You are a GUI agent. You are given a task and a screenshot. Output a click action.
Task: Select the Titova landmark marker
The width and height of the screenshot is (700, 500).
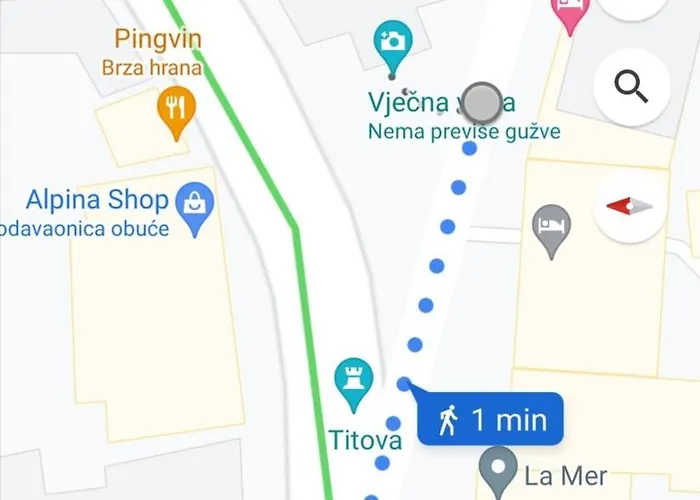(353, 381)
